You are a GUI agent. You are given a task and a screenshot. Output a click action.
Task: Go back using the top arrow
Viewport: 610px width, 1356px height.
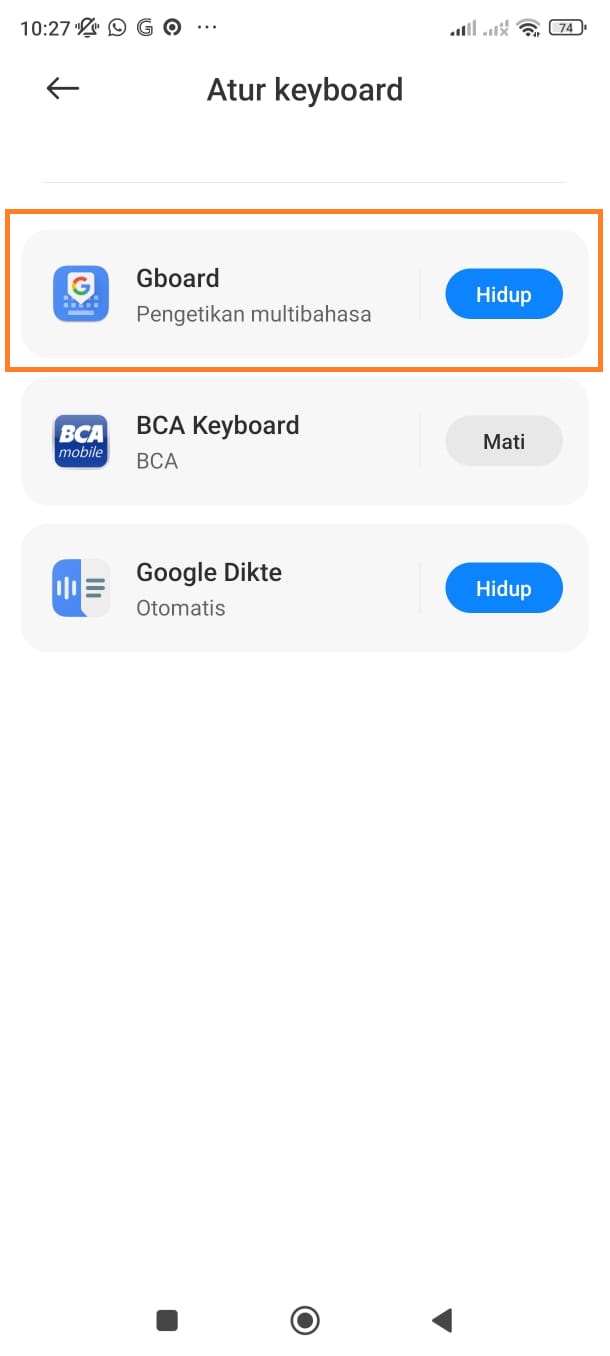pyautogui.click(x=62, y=89)
